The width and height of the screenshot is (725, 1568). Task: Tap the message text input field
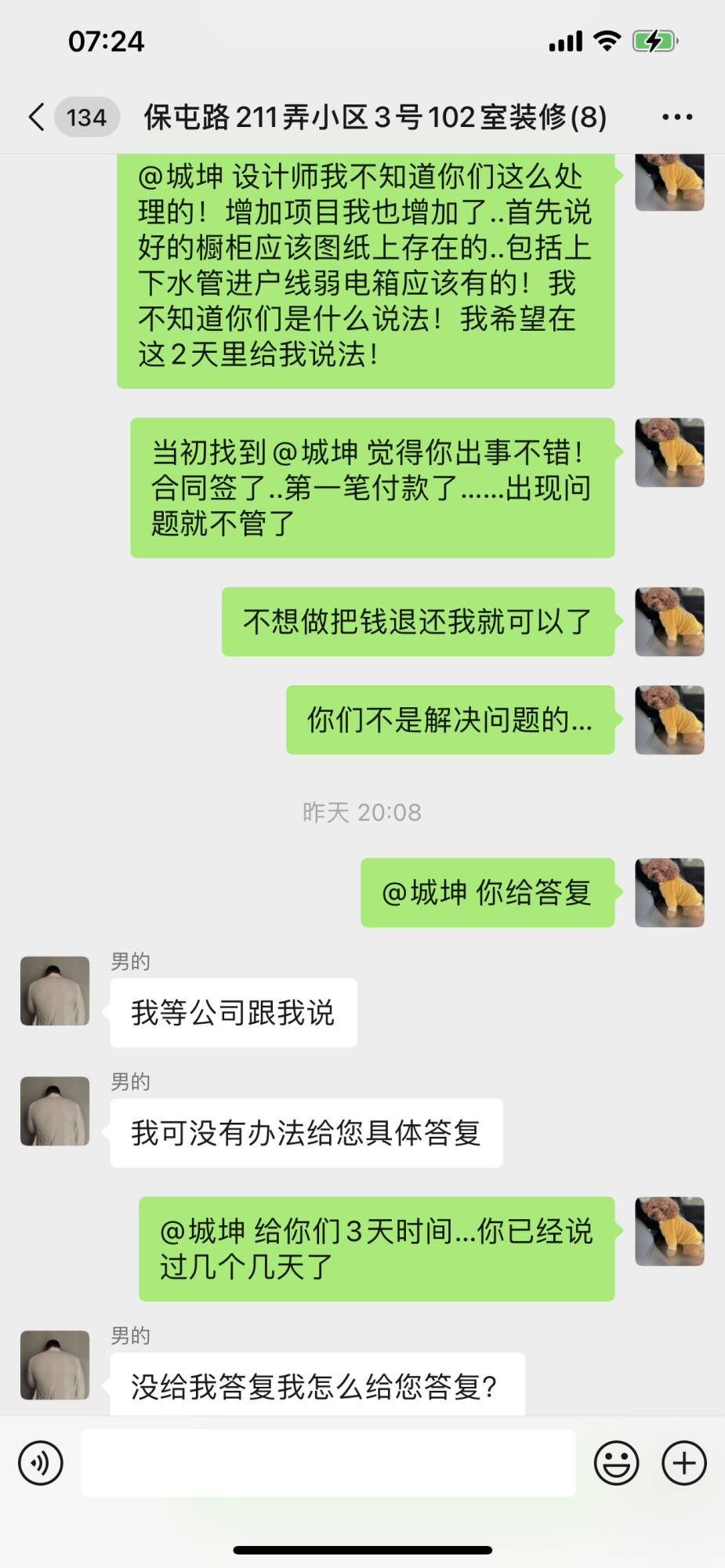click(328, 1462)
